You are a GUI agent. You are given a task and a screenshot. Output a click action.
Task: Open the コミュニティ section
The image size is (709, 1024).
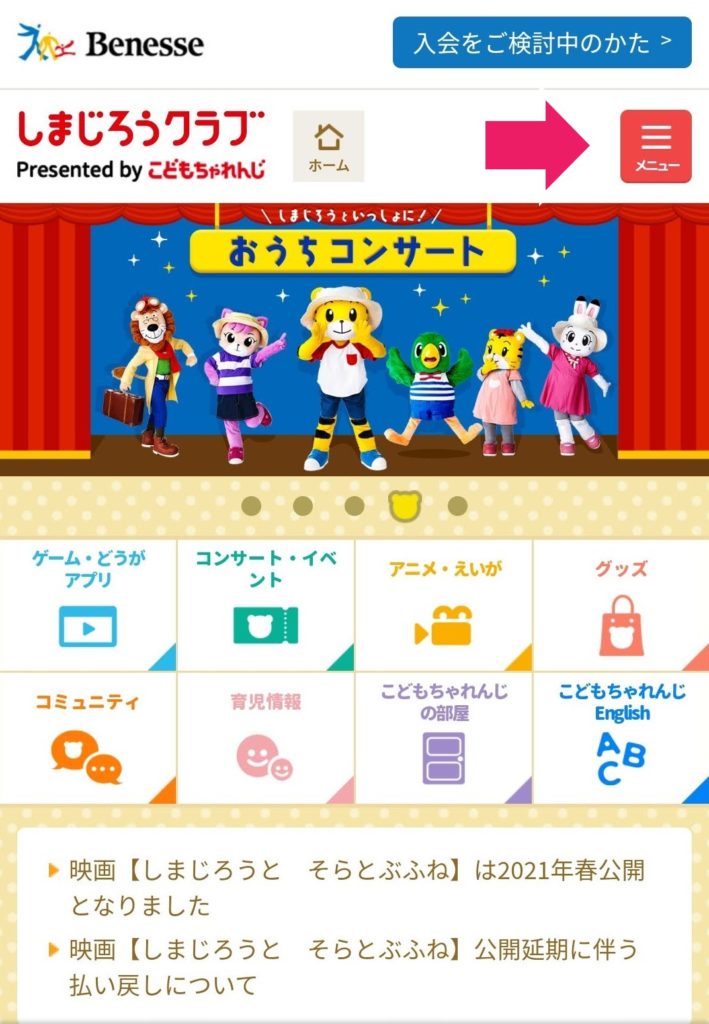(88, 738)
